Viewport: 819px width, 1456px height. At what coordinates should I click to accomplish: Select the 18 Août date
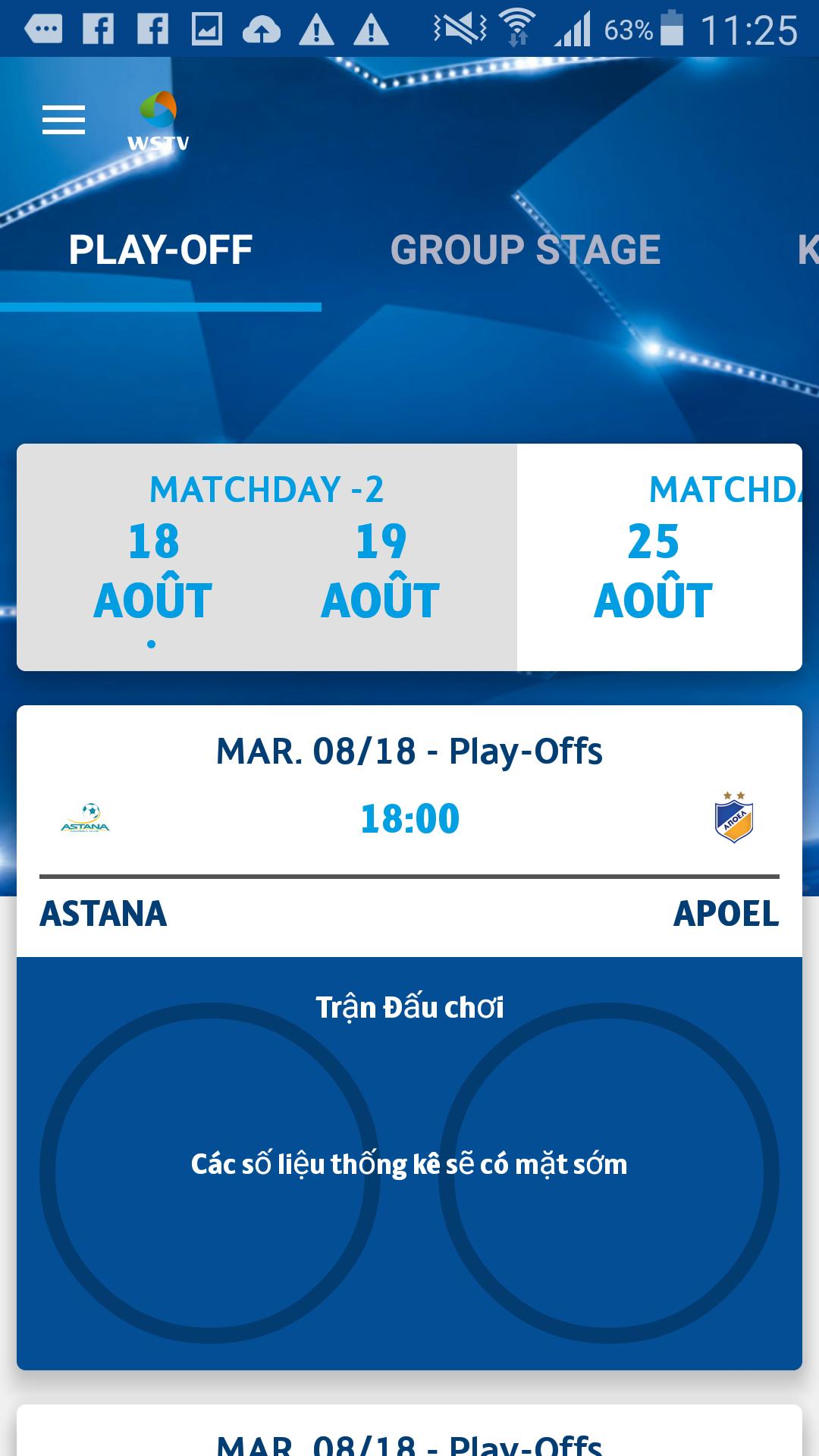(x=152, y=570)
